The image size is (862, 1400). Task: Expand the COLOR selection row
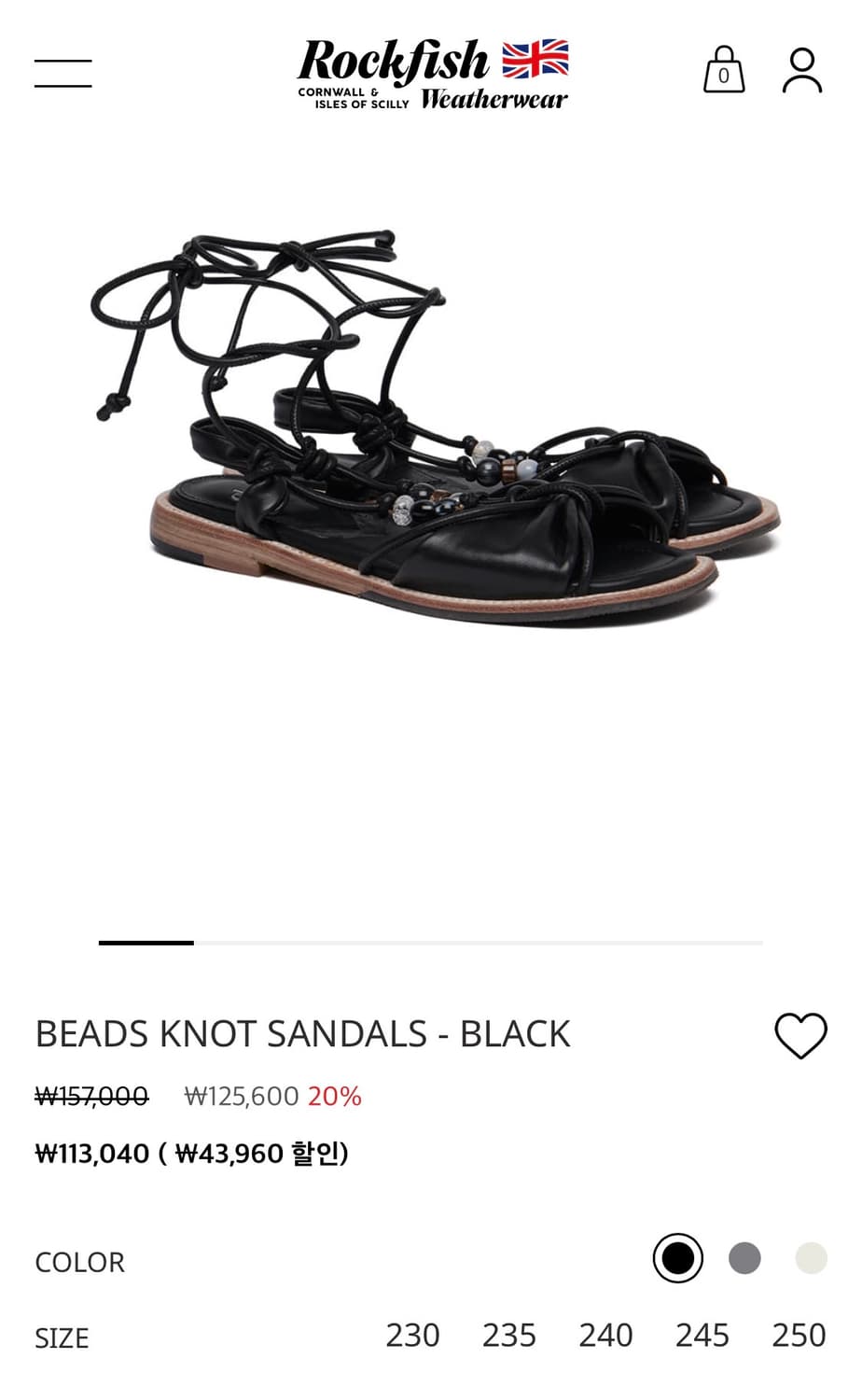click(x=78, y=1262)
